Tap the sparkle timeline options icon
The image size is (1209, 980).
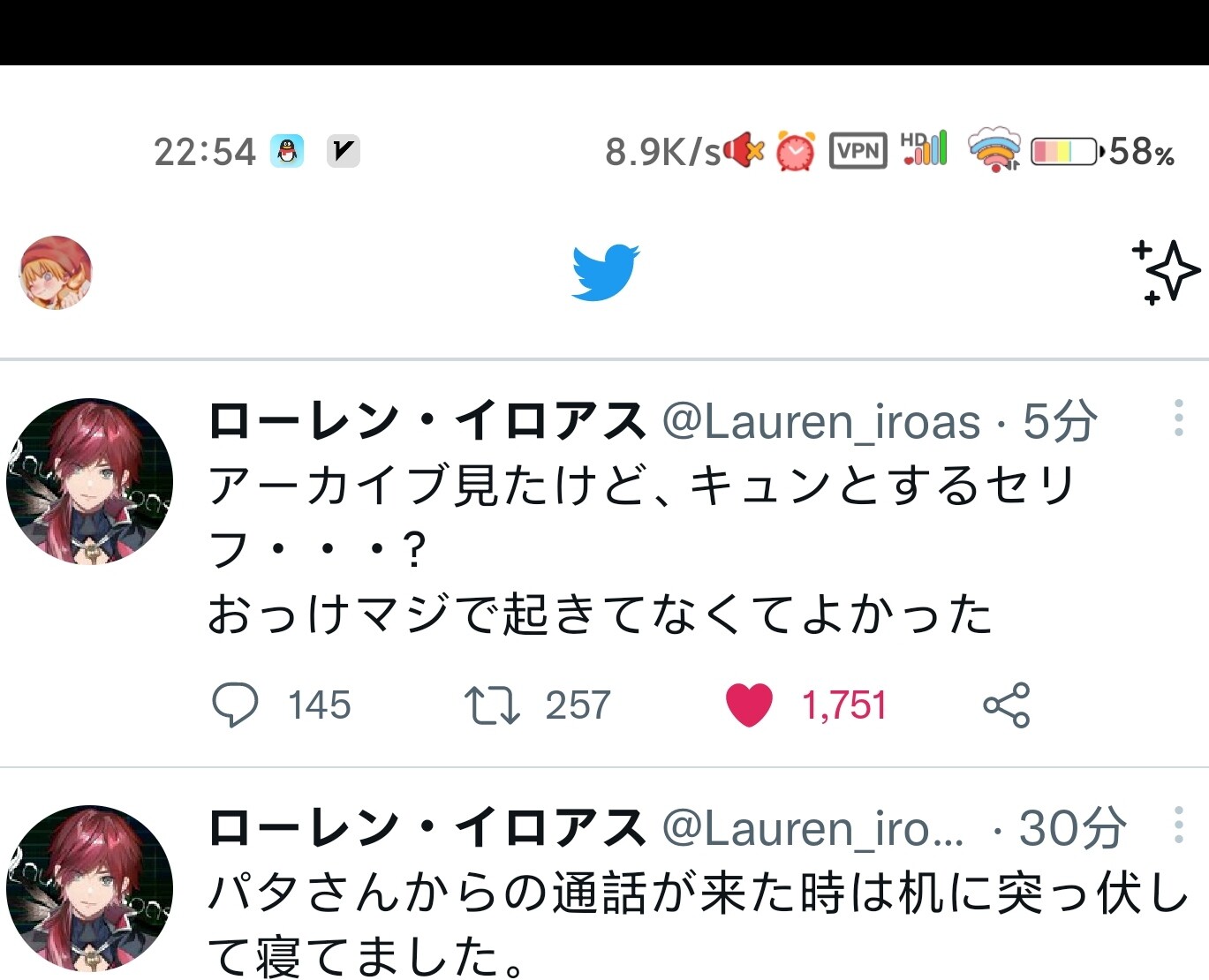click(x=1166, y=272)
